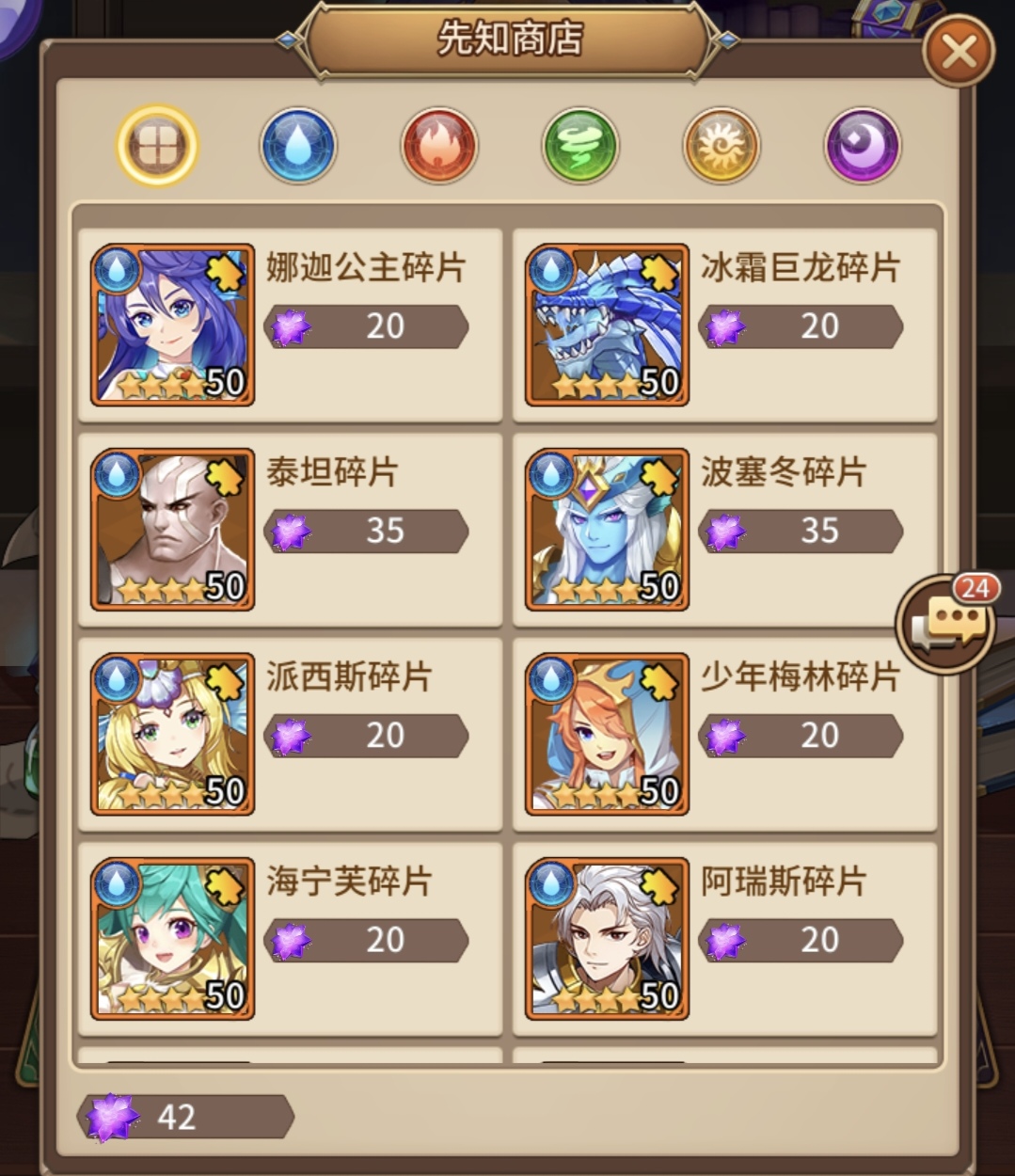Filter shop by dark moon element
Image resolution: width=1015 pixels, height=1176 pixels.
point(863,146)
